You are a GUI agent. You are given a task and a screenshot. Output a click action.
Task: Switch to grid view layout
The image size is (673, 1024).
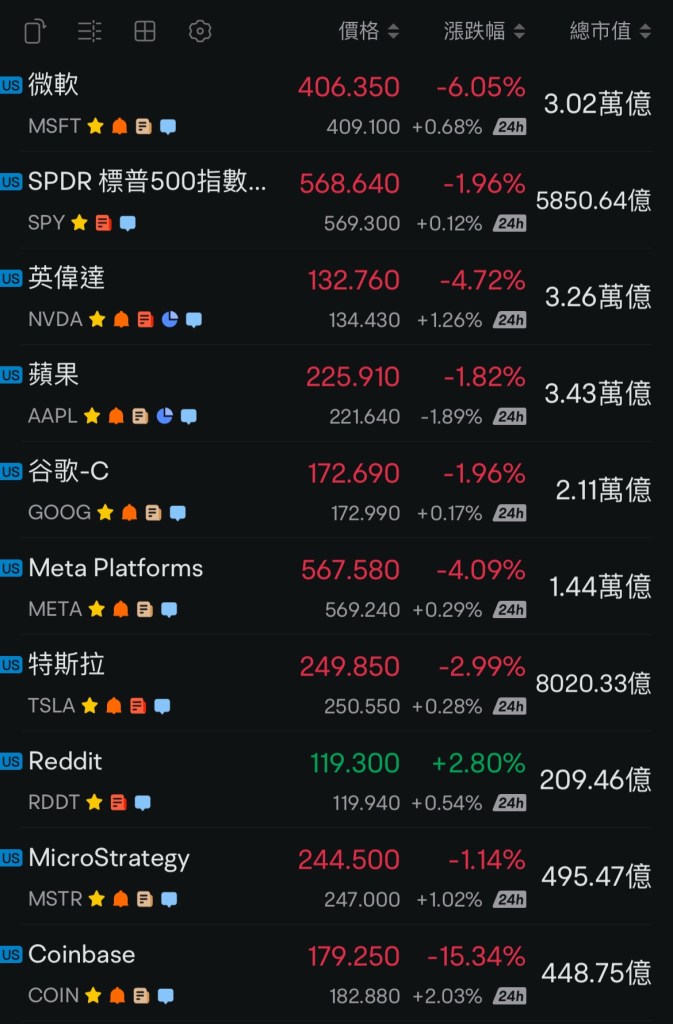click(x=145, y=32)
